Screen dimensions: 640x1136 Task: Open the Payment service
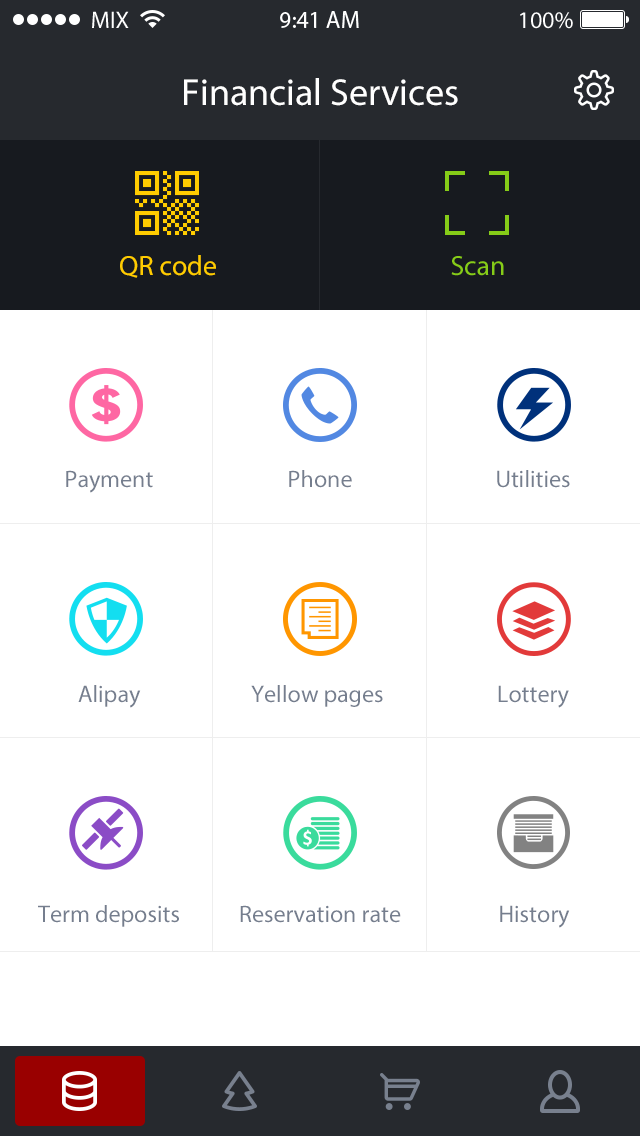(x=106, y=417)
